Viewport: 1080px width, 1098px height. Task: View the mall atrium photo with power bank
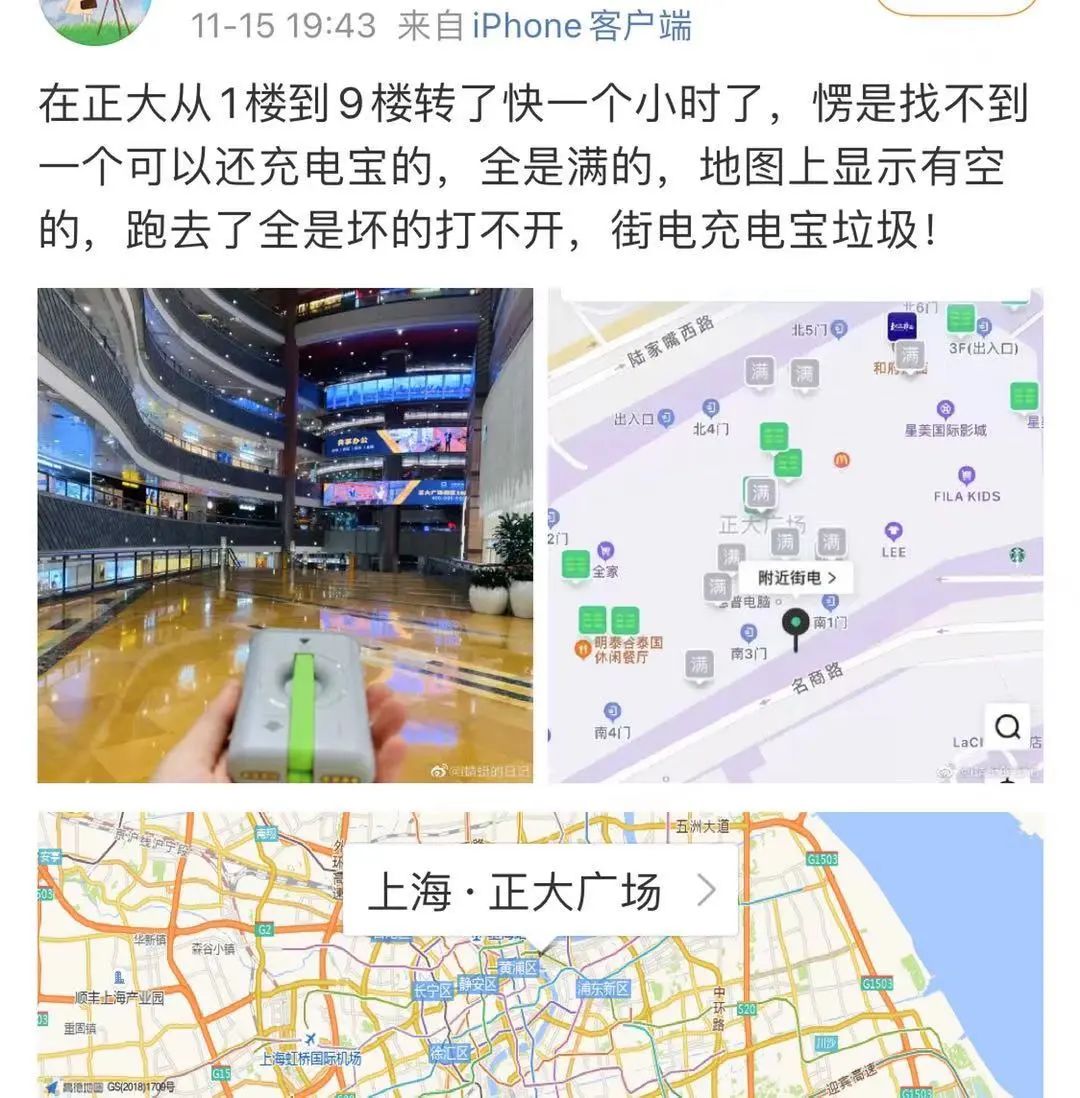click(285, 535)
